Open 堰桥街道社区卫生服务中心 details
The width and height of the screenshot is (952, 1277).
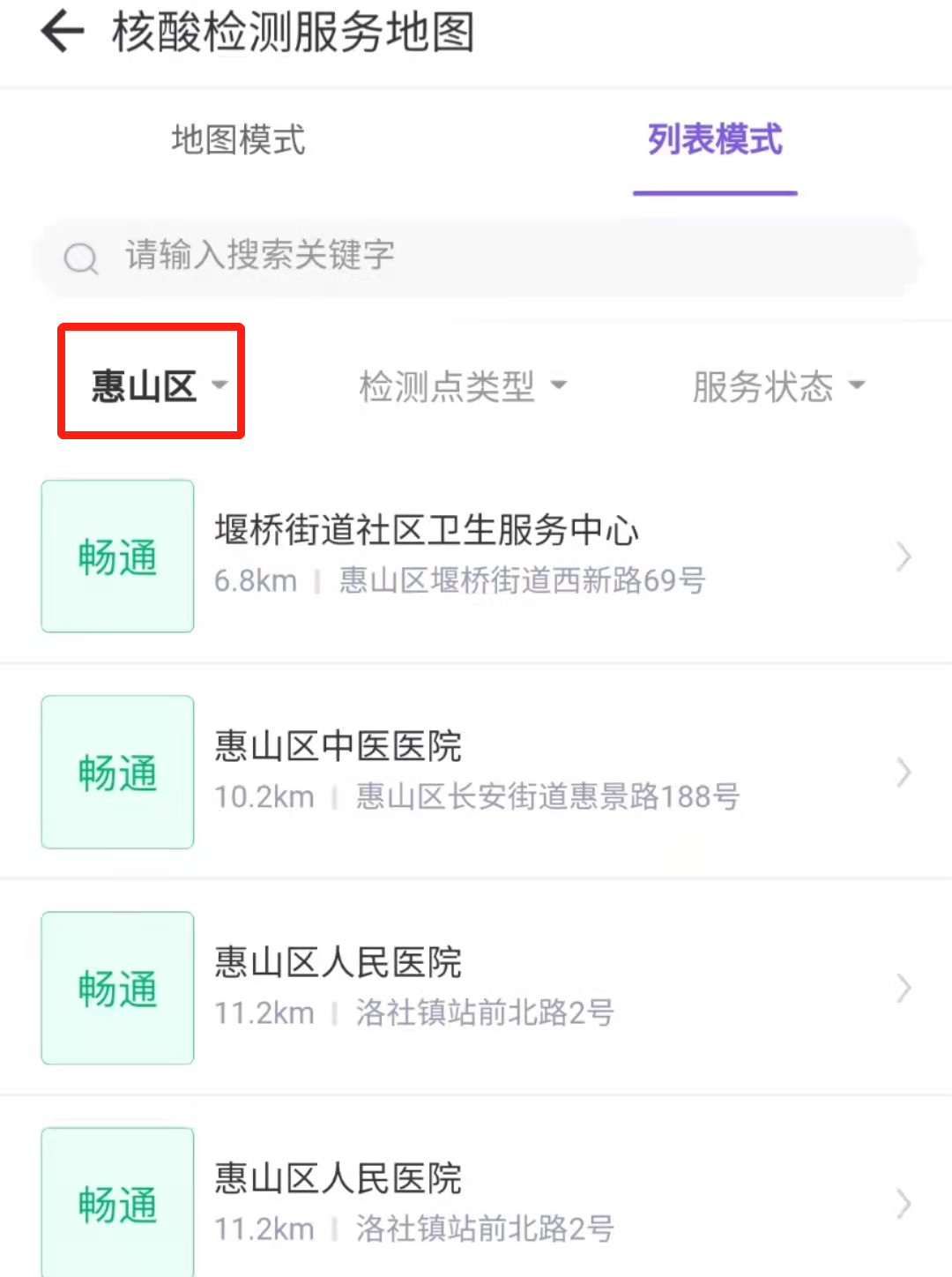tap(476, 556)
